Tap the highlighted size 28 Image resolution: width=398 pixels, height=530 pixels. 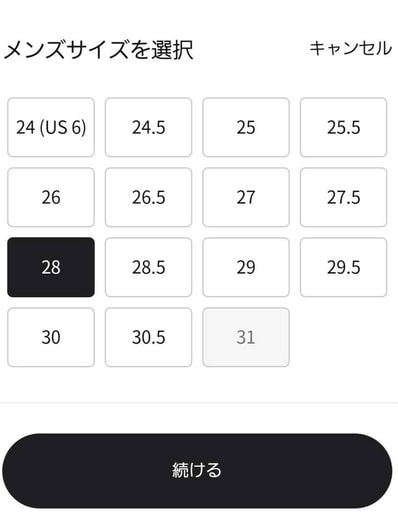51,267
